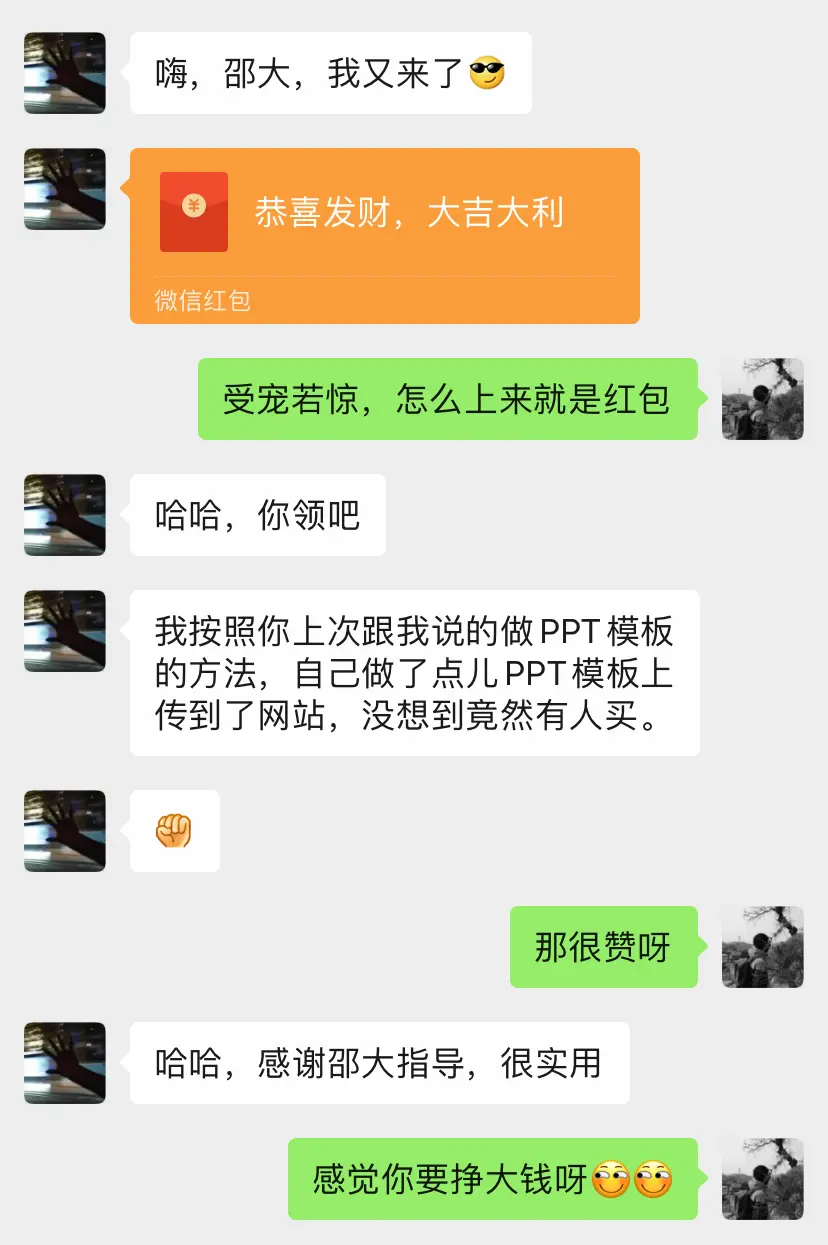The height and width of the screenshot is (1245, 828).
Task: Open contact profile beside 感谢邵大指导 message
Action: tap(65, 1063)
